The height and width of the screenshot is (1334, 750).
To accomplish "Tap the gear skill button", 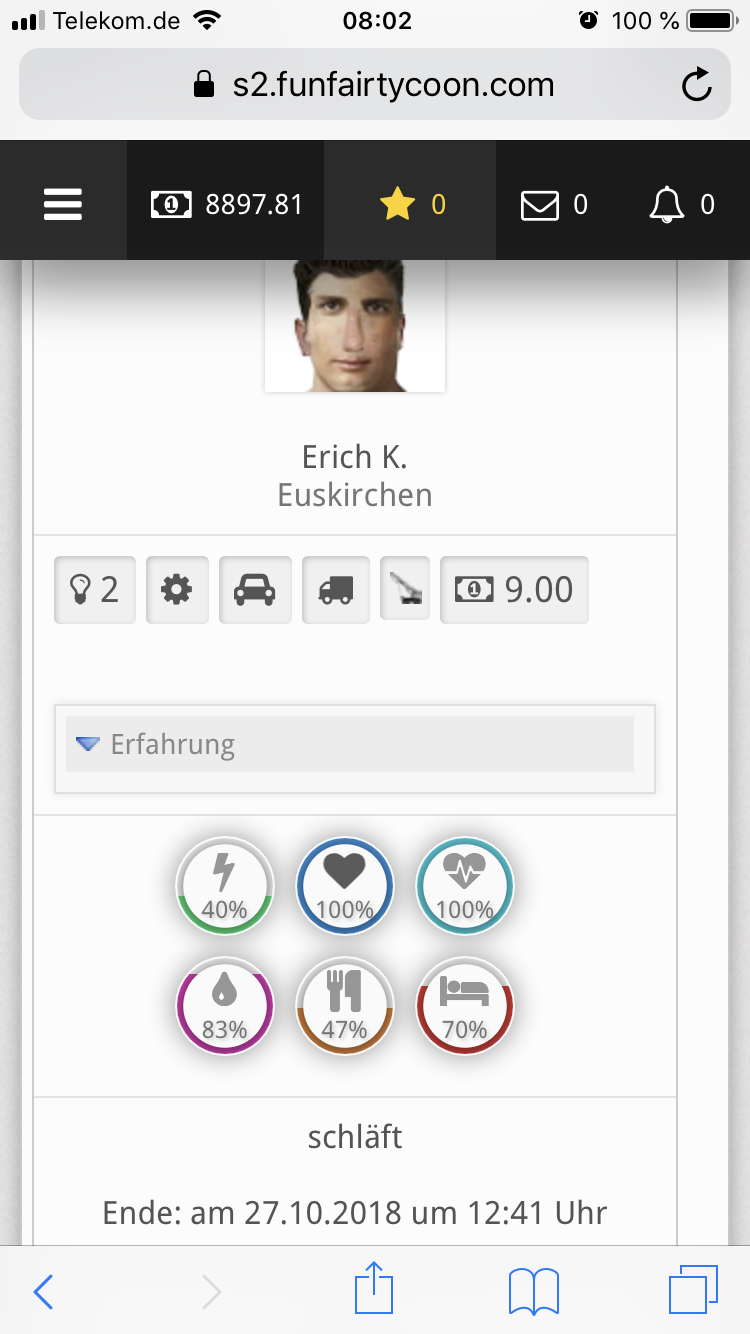I will (x=177, y=590).
